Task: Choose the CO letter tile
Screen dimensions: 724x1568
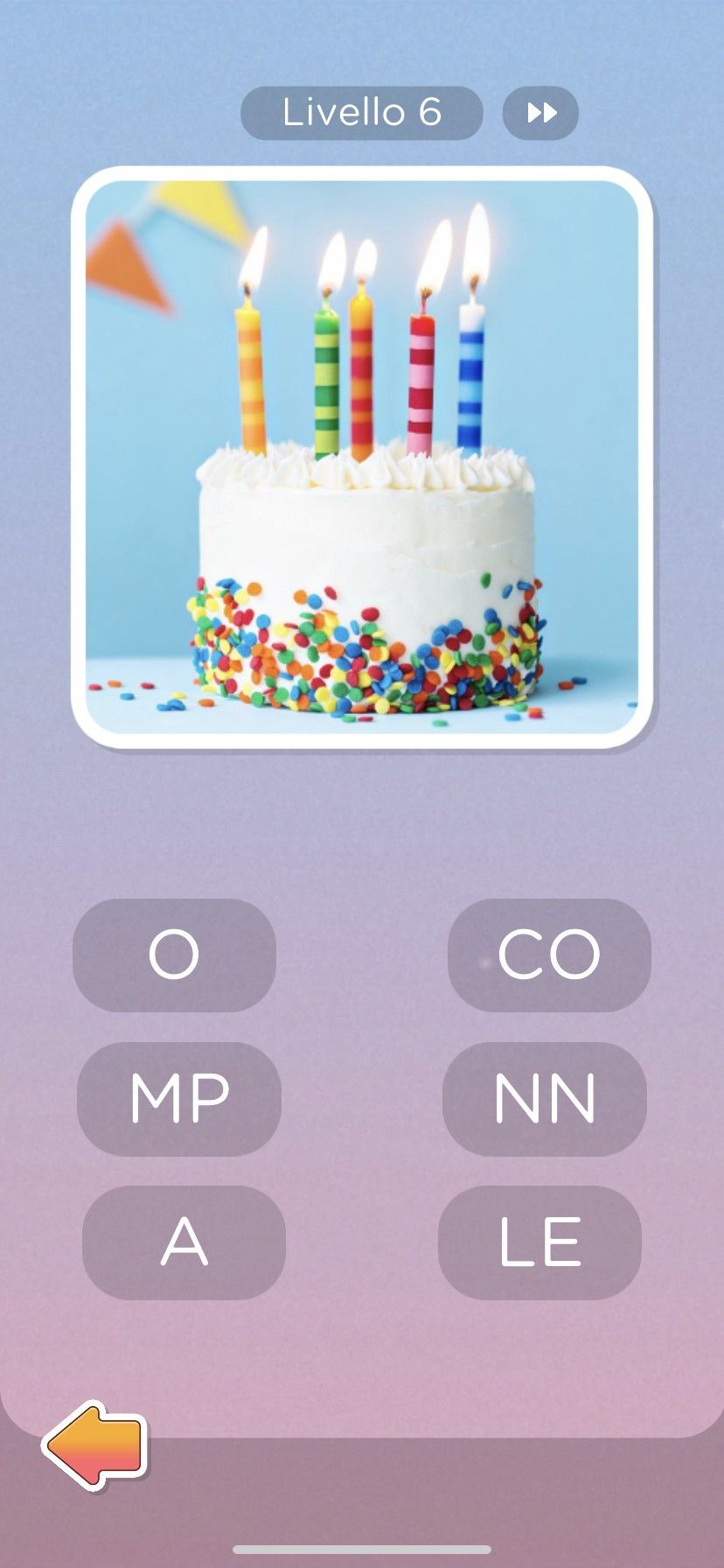Action: tap(549, 955)
